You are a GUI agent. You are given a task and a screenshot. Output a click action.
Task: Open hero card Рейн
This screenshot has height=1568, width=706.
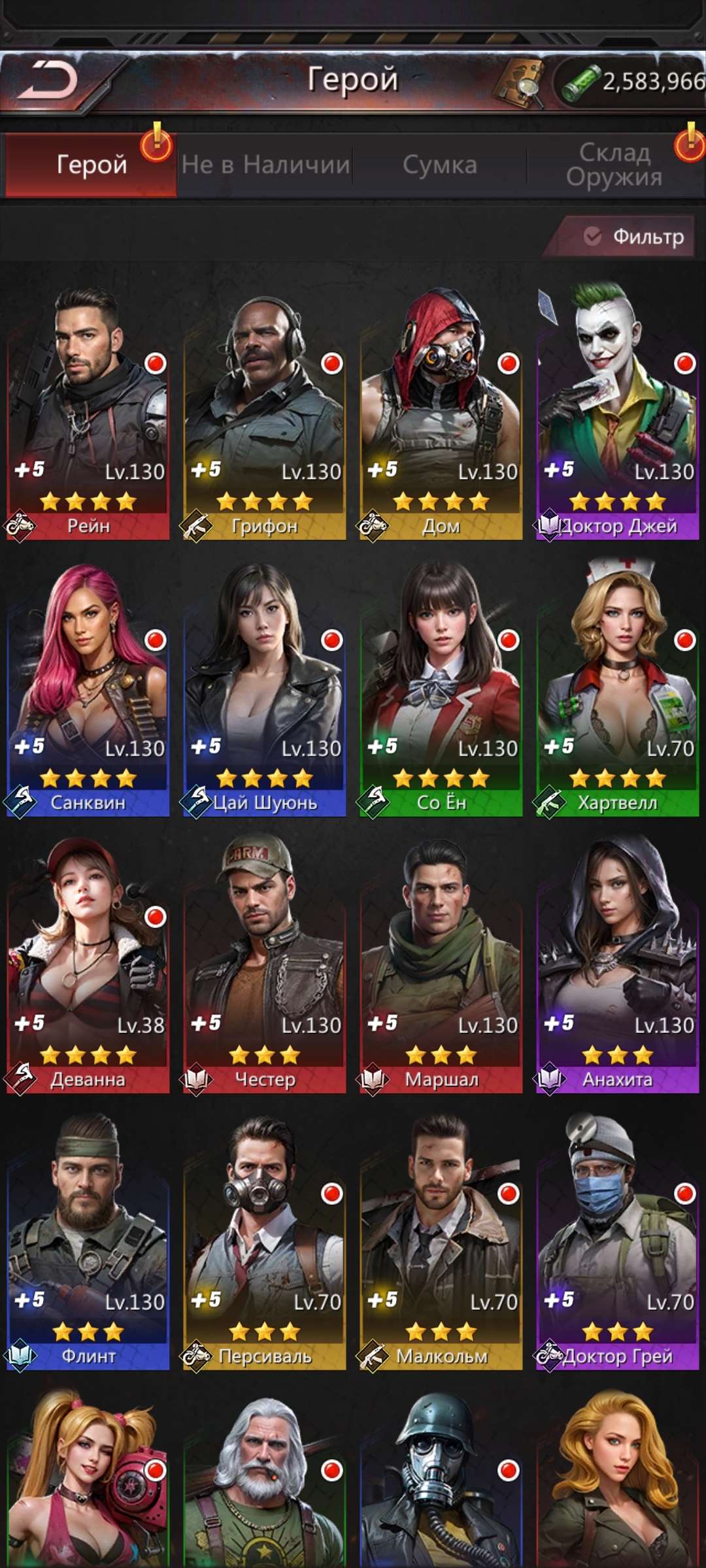click(88, 412)
